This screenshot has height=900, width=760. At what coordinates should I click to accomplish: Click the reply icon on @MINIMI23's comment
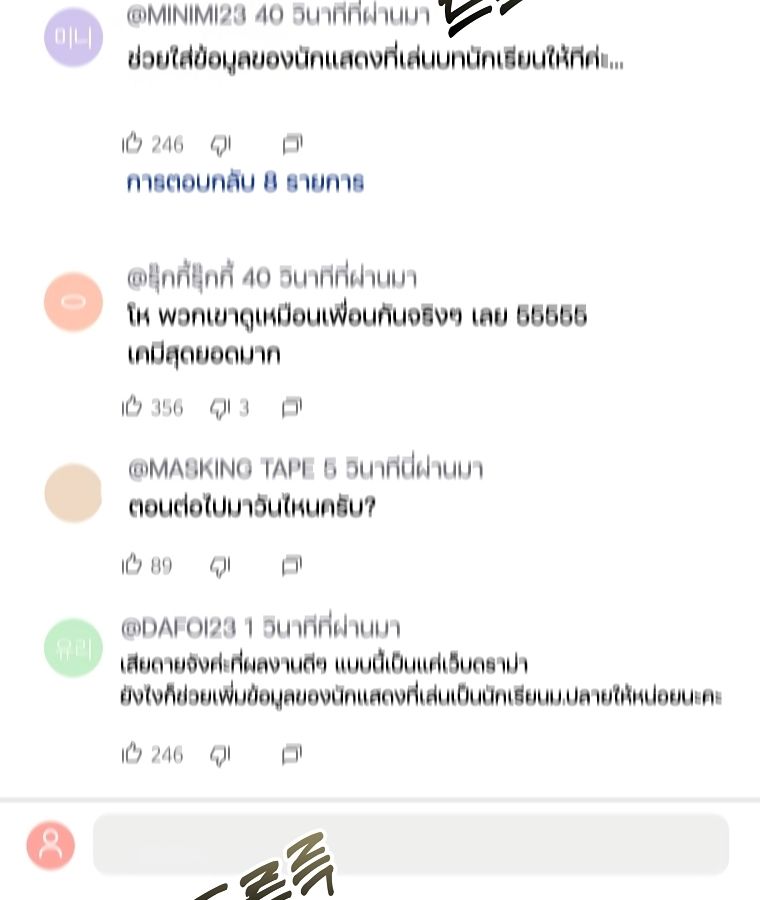click(x=292, y=144)
